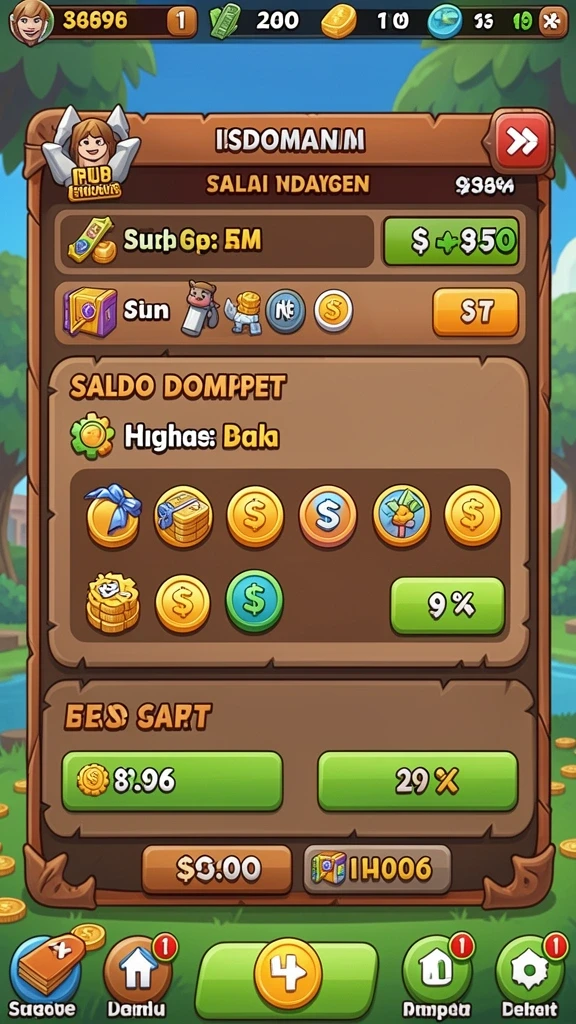Open the Sueove tab
Image resolution: width=576 pixels, height=1024 pixels.
tap(46, 976)
